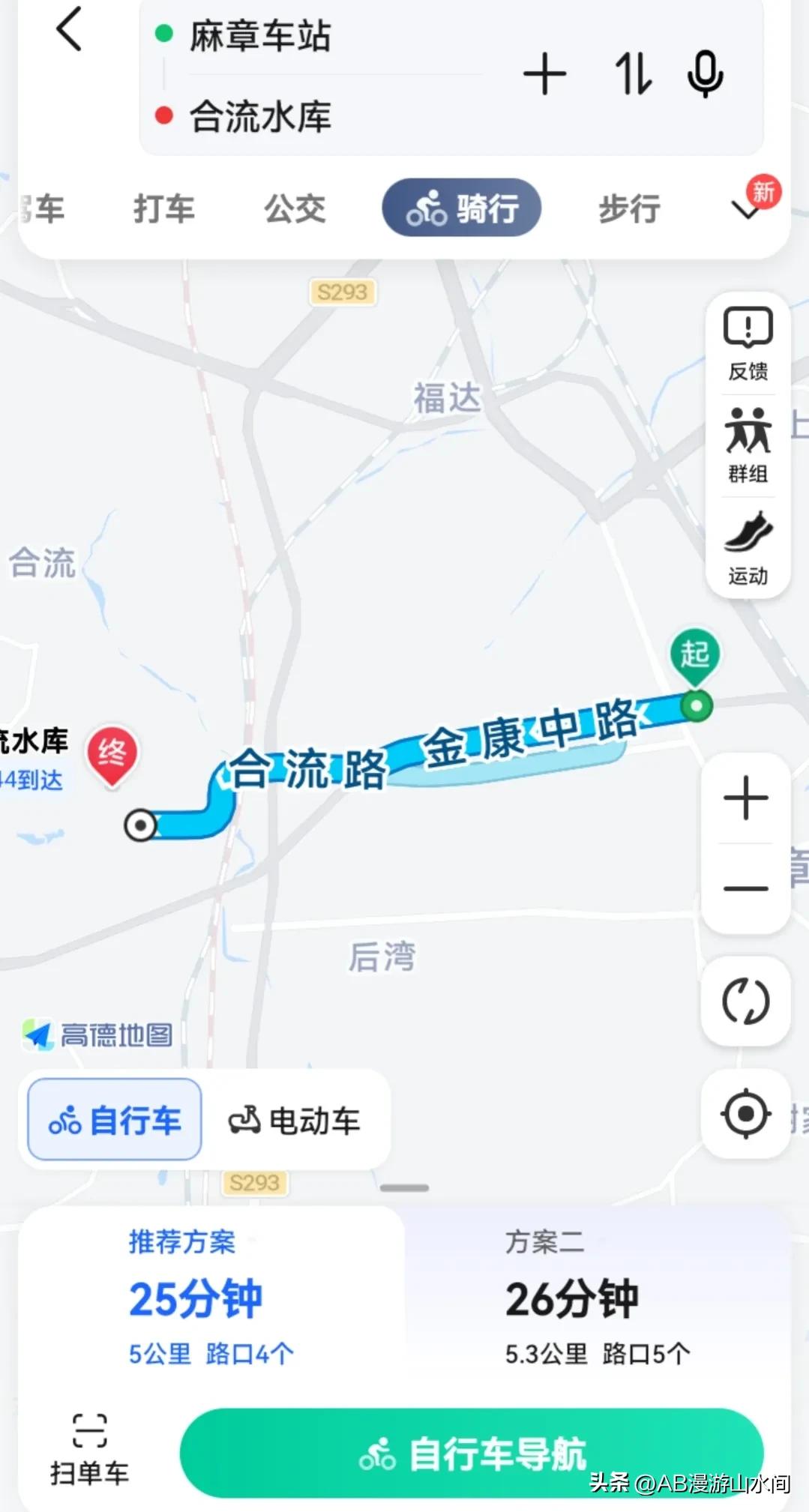Start 自行车导航 bicycle navigation
809x1512 pixels.
pos(472,1454)
